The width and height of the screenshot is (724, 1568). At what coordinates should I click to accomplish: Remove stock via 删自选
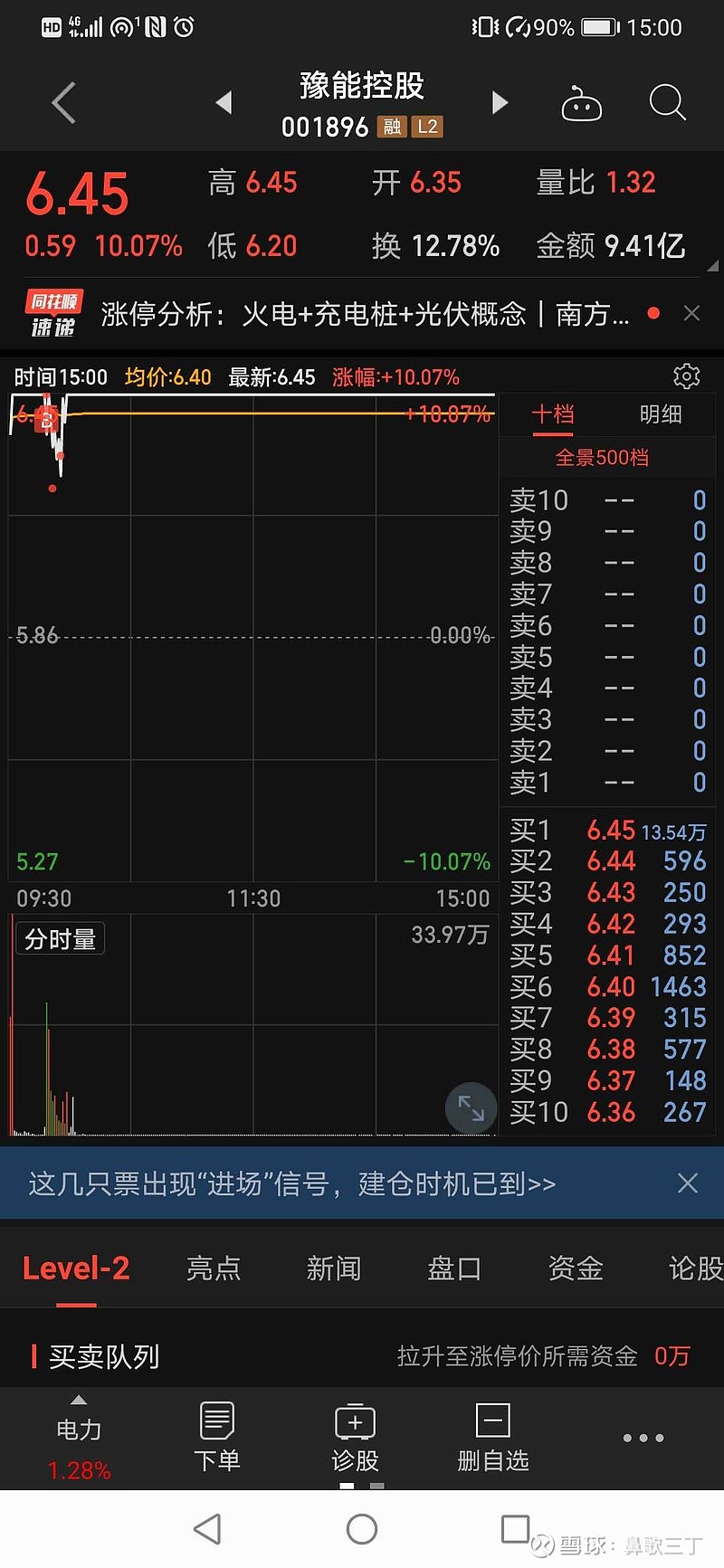click(493, 1438)
